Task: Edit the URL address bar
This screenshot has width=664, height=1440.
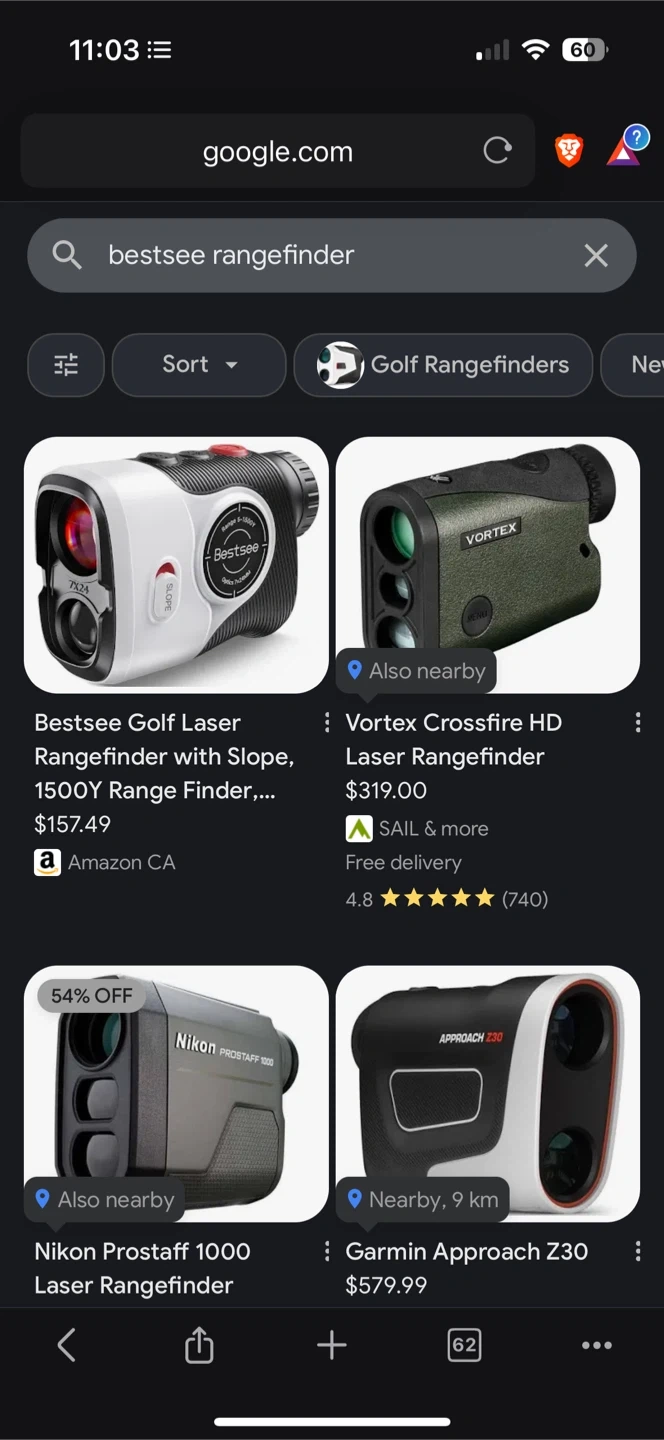Action: 277,152
